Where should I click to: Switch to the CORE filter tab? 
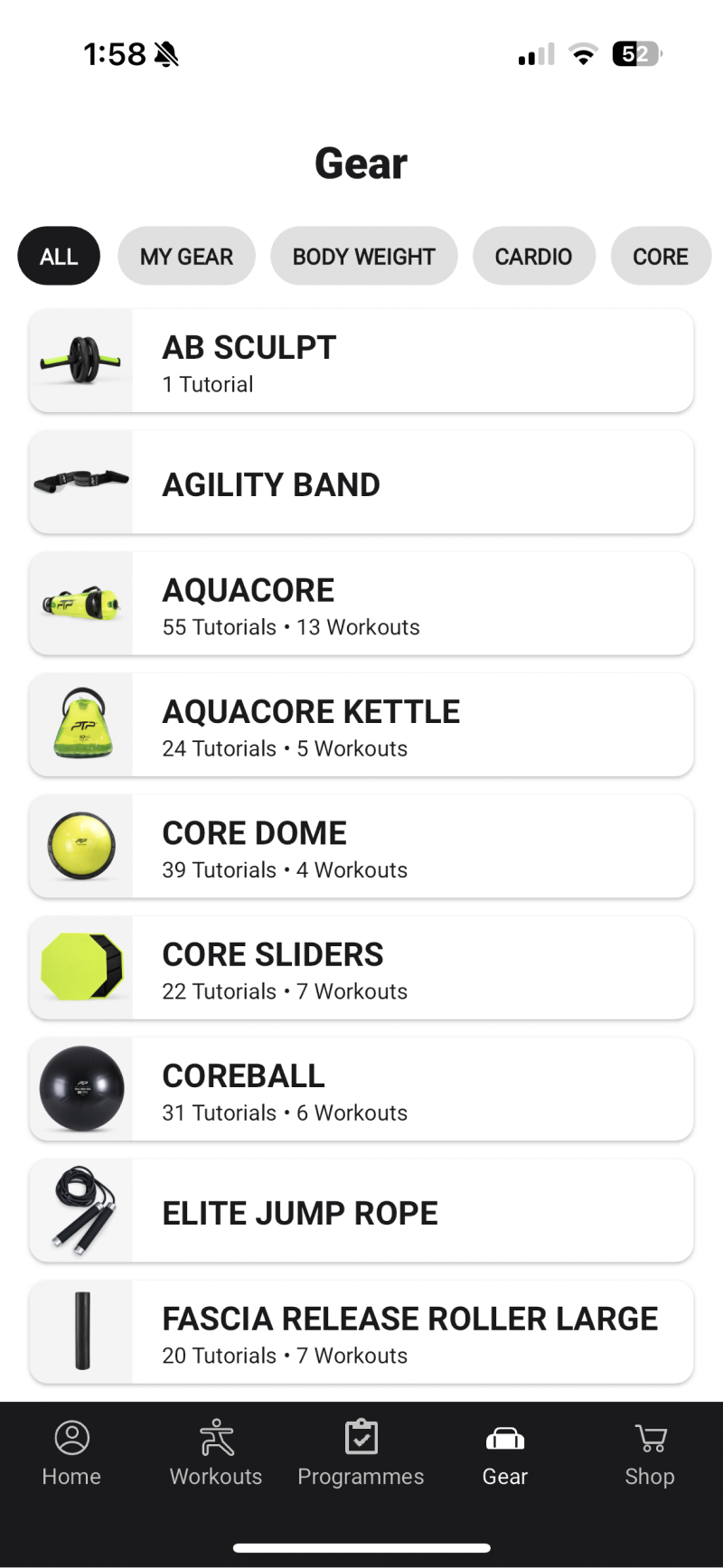pos(661,256)
